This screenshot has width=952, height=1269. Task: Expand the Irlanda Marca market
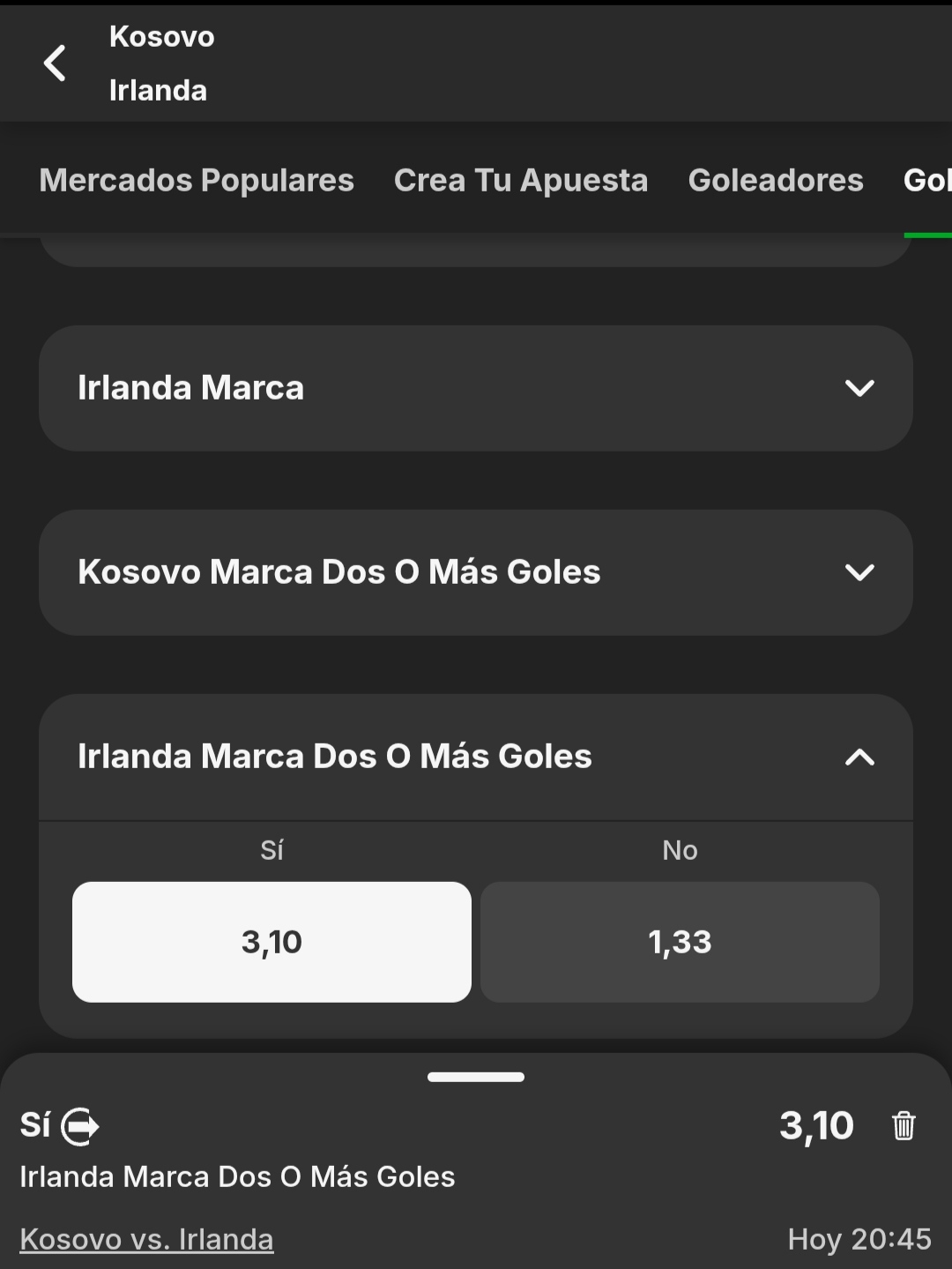(x=476, y=388)
